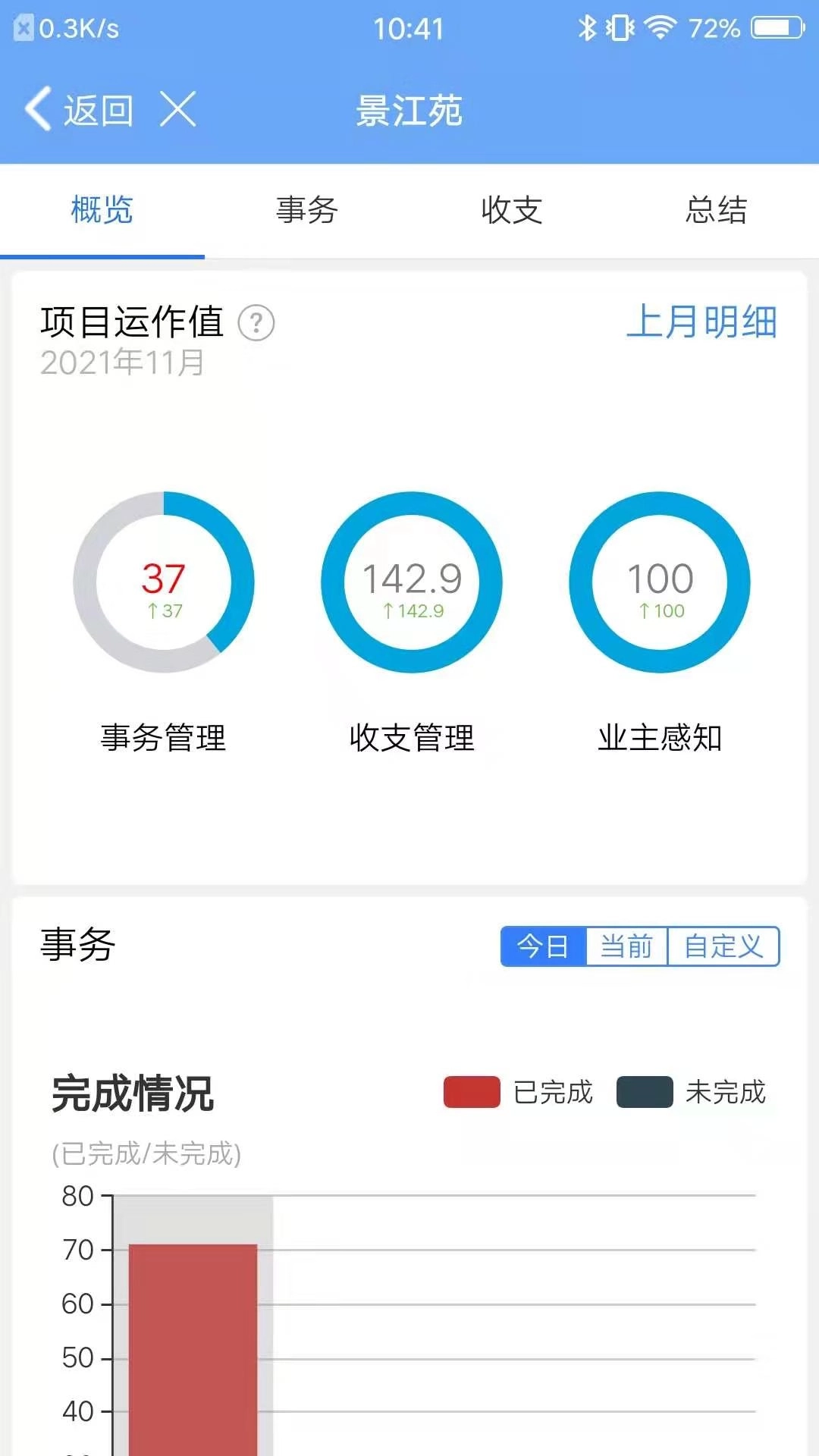Tap the red bar in the 完成情况 chart
The height and width of the screenshot is (1456, 819).
pos(193,1350)
